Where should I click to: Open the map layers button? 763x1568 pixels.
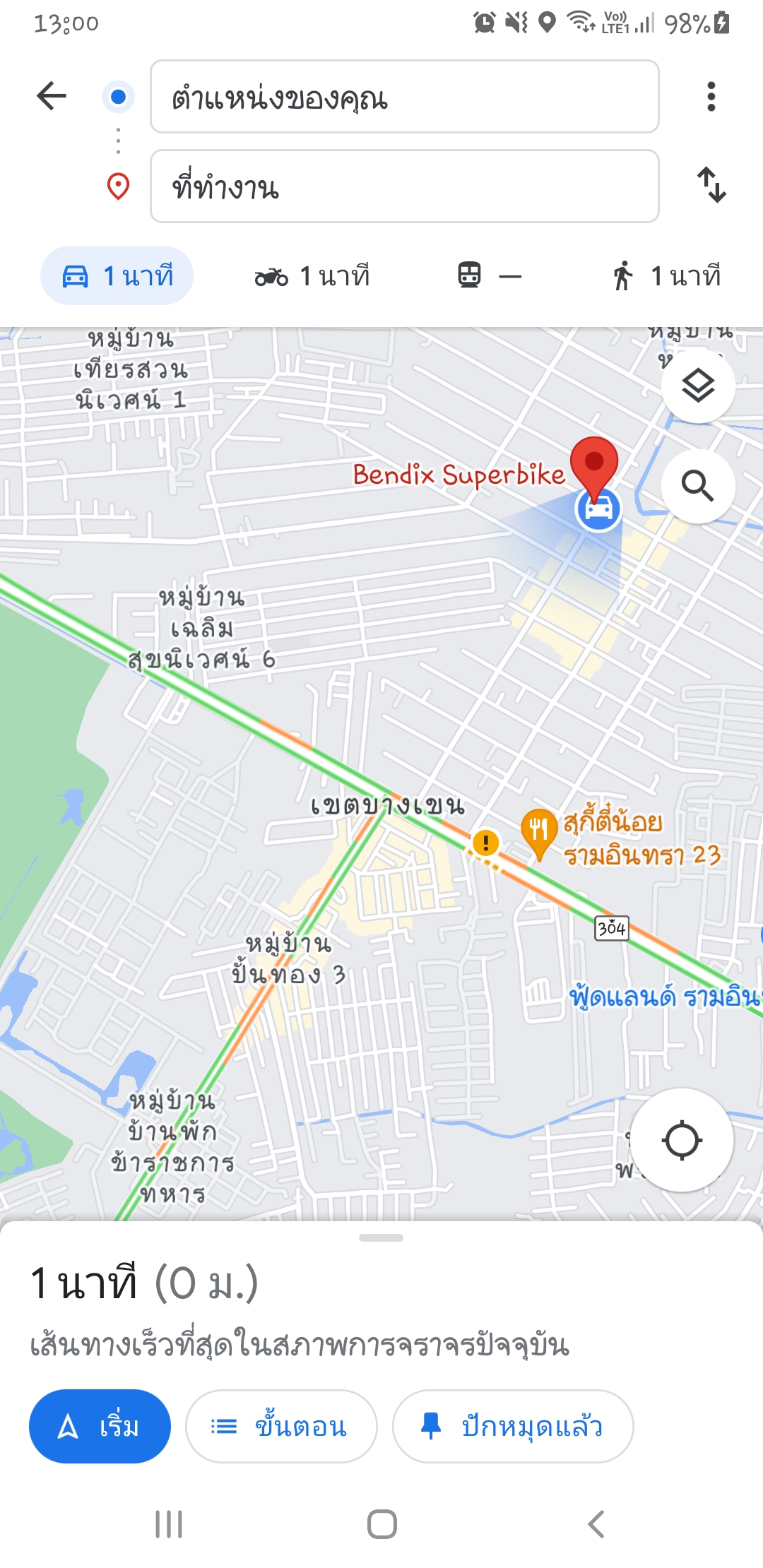698,386
